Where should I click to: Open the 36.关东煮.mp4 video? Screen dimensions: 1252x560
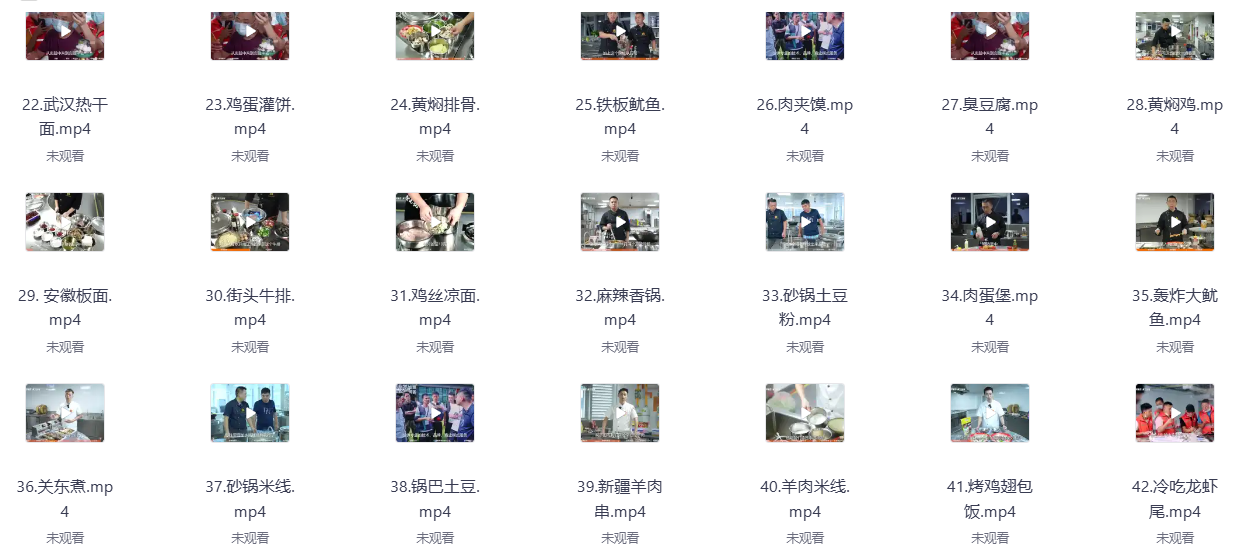(65, 412)
